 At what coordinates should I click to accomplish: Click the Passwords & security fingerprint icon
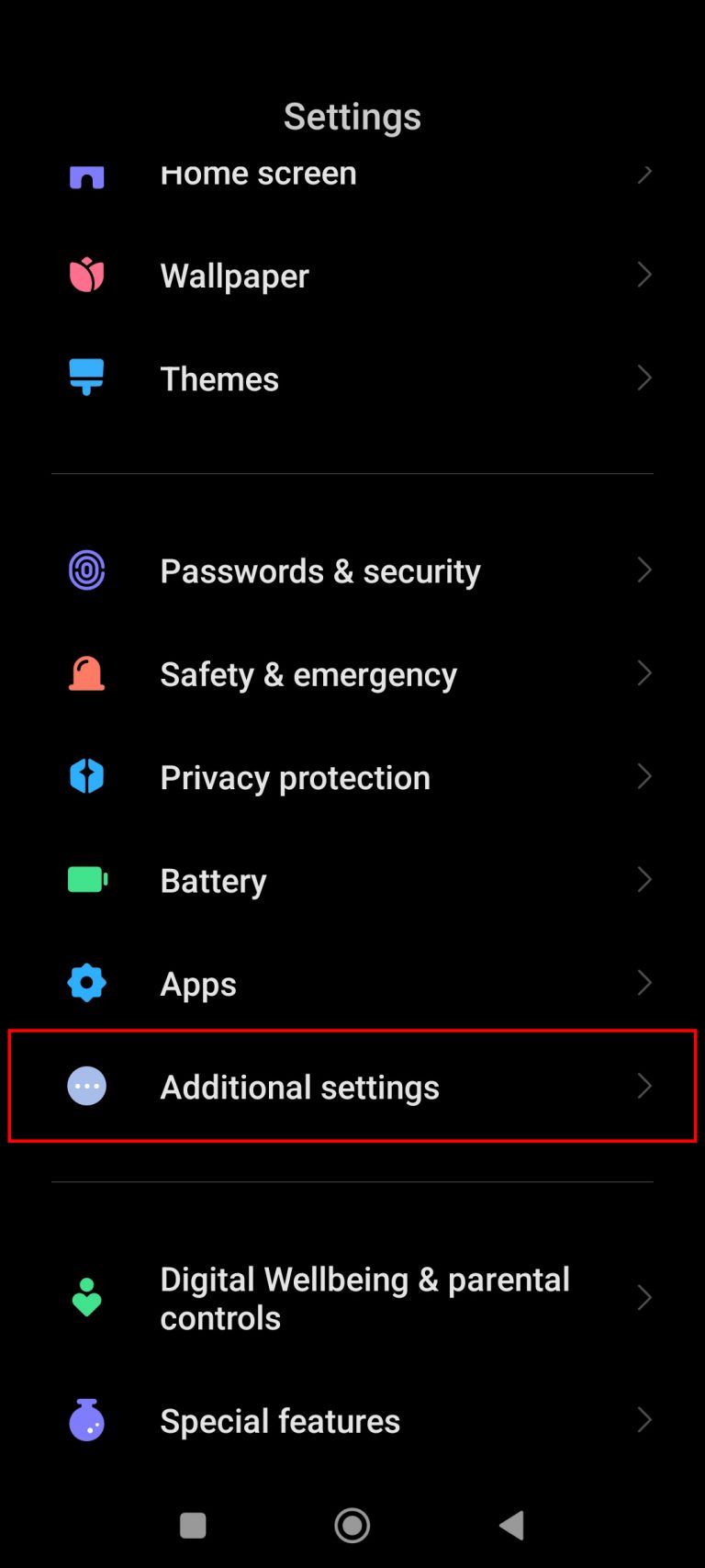coord(86,570)
